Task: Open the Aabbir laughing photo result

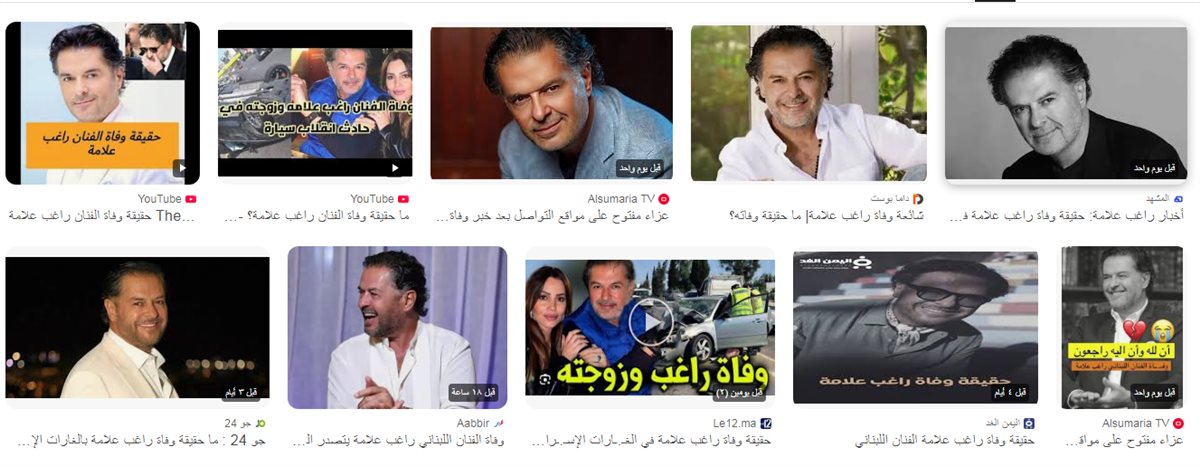Action: (397, 328)
